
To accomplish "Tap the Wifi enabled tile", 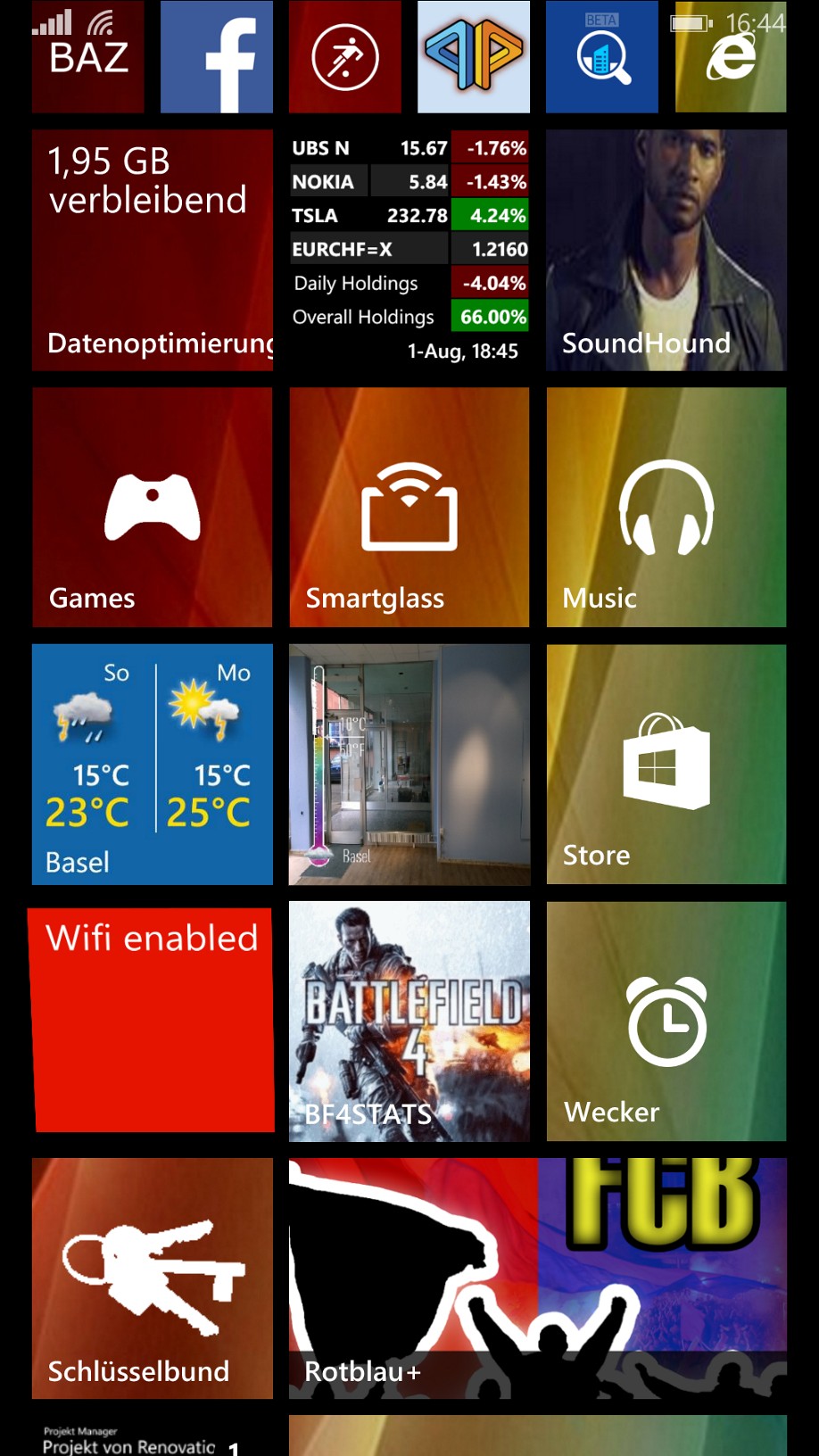I will 153,1021.
